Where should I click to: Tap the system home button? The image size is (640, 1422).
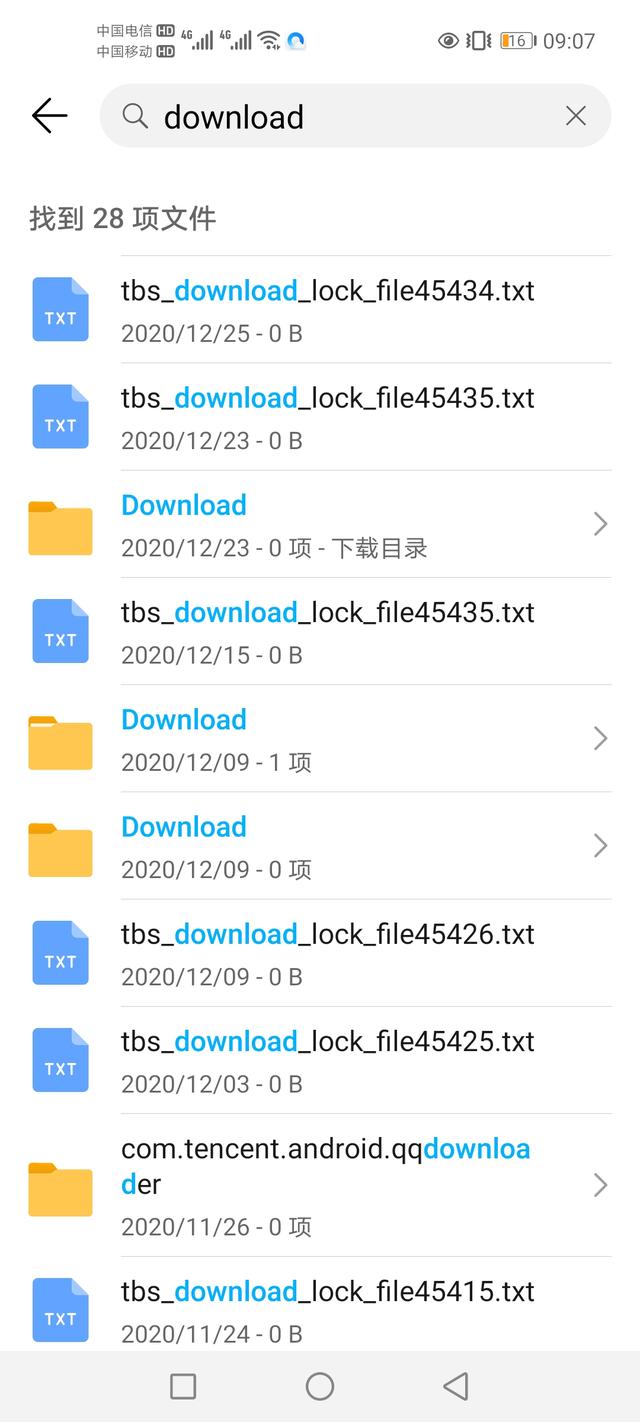click(x=320, y=1386)
